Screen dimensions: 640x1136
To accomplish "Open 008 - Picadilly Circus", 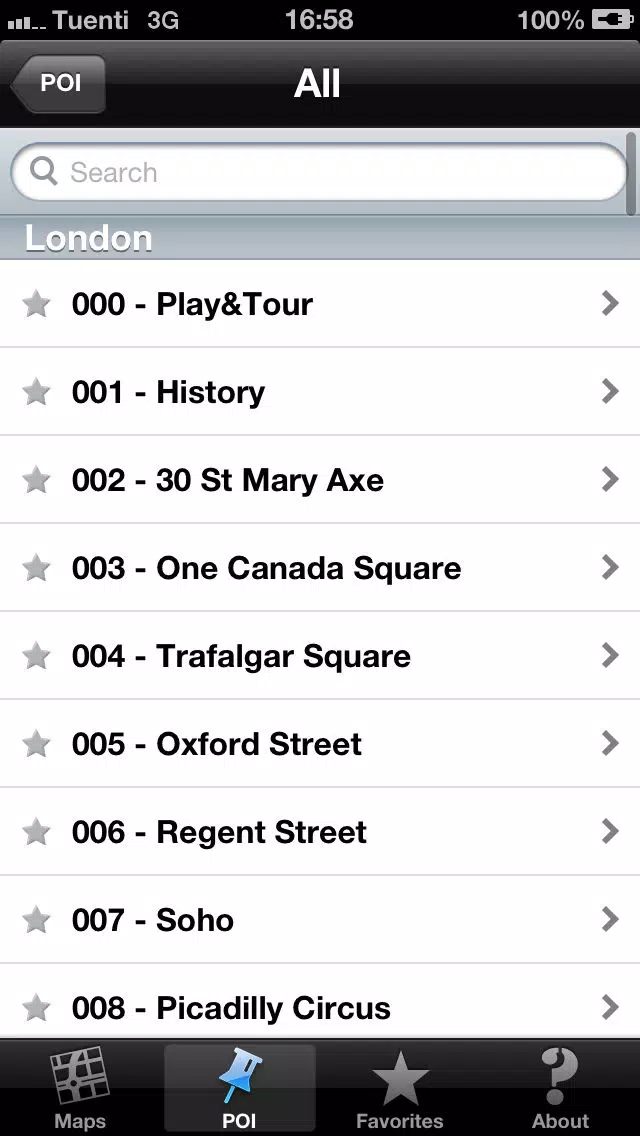I will click(x=320, y=1008).
